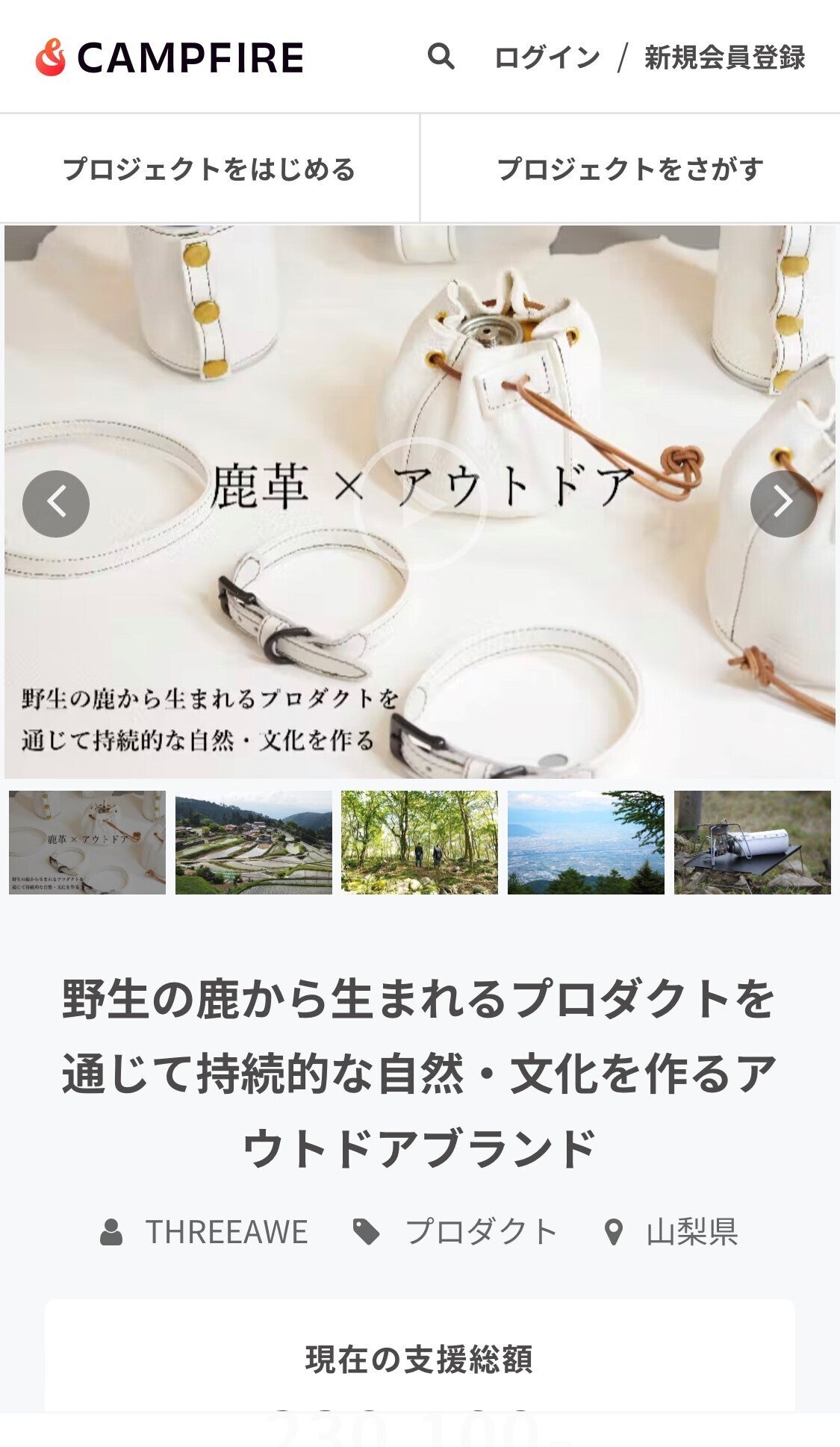This screenshot has height=1447, width=840.
Task: Open 新規会員登録 sign-up link
Action: 724,57
